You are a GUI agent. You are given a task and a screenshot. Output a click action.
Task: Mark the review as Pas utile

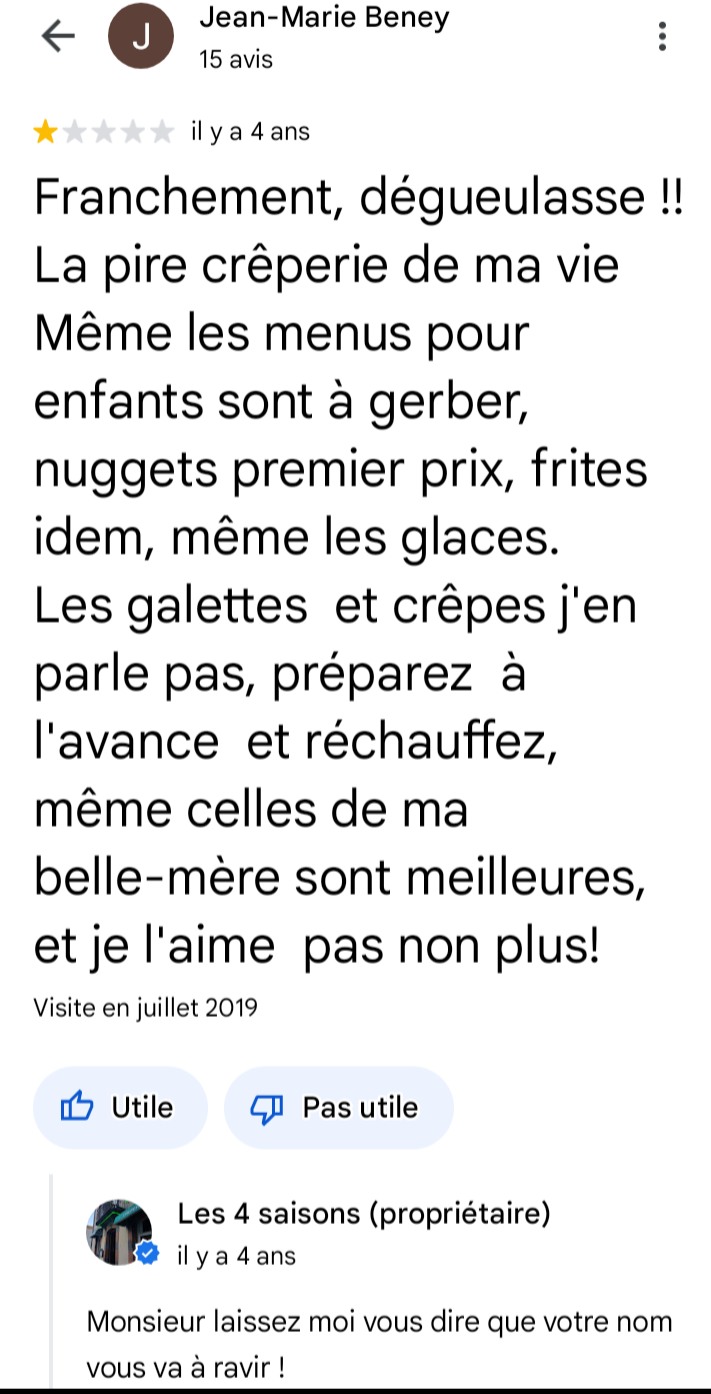point(338,1107)
